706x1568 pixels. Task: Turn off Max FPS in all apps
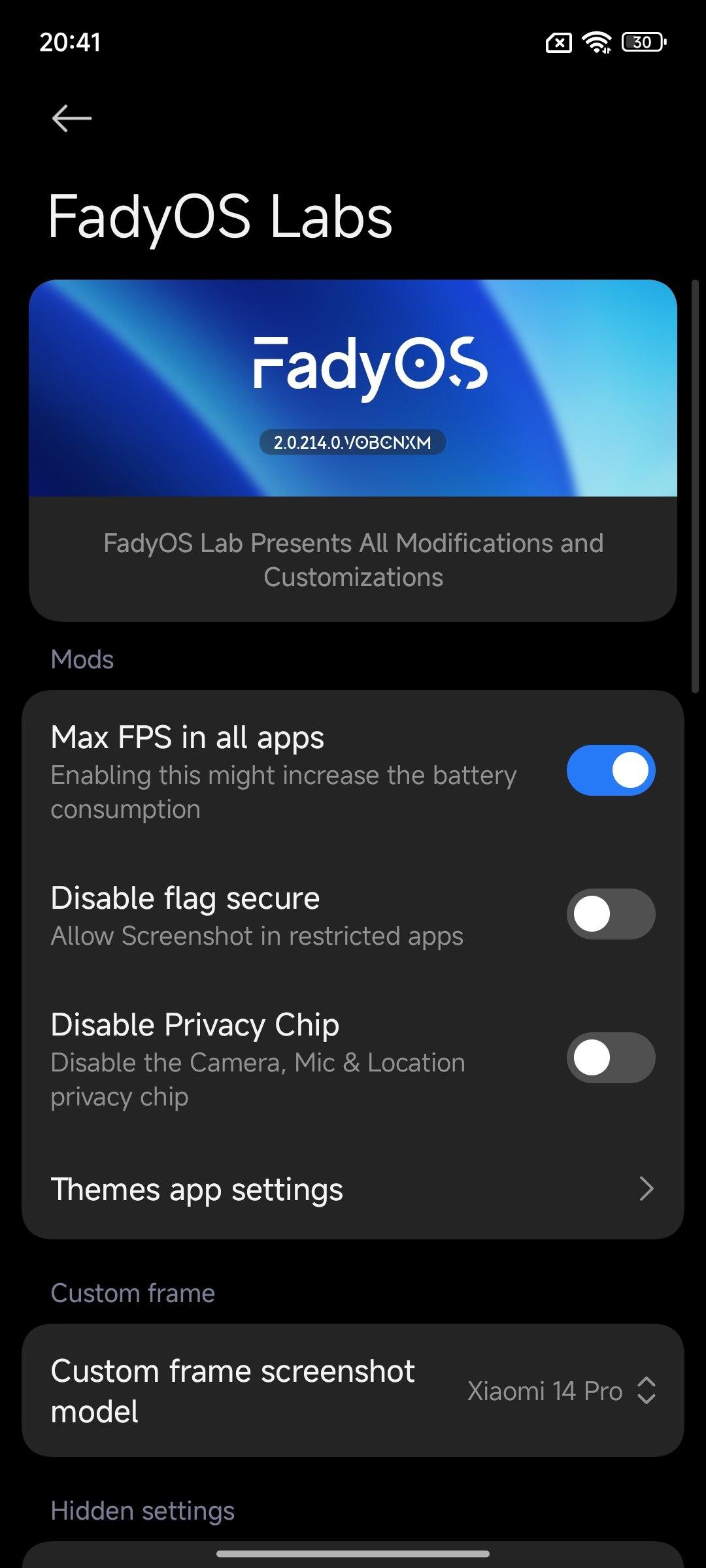click(x=611, y=770)
